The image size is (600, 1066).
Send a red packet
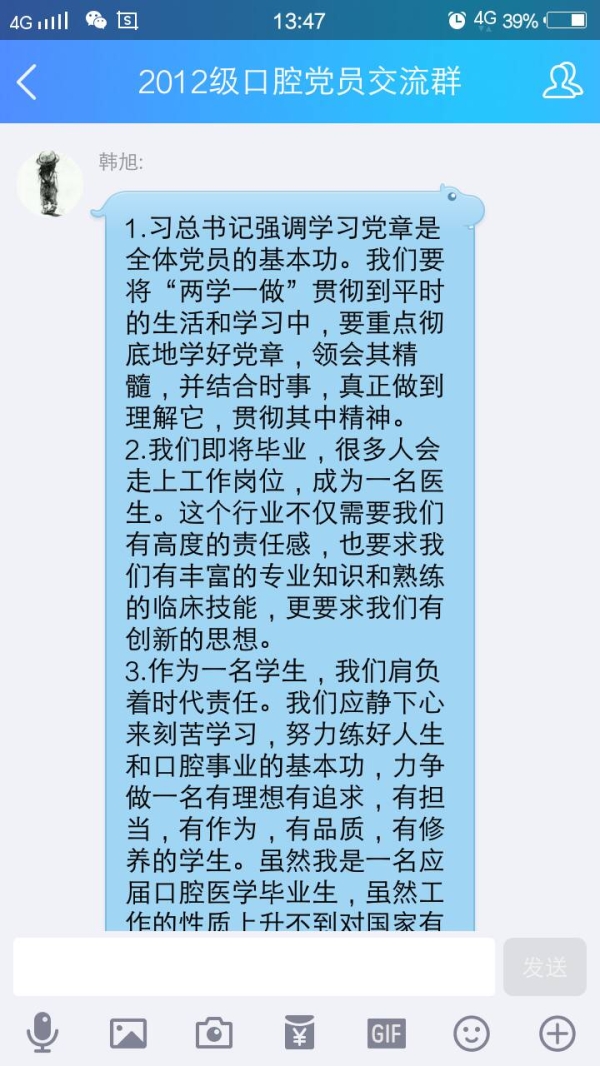(299, 1032)
